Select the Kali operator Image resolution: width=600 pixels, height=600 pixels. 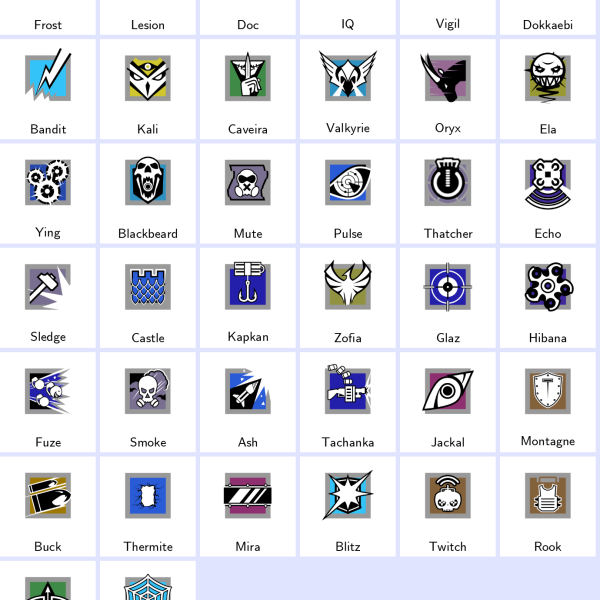(148, 88)
